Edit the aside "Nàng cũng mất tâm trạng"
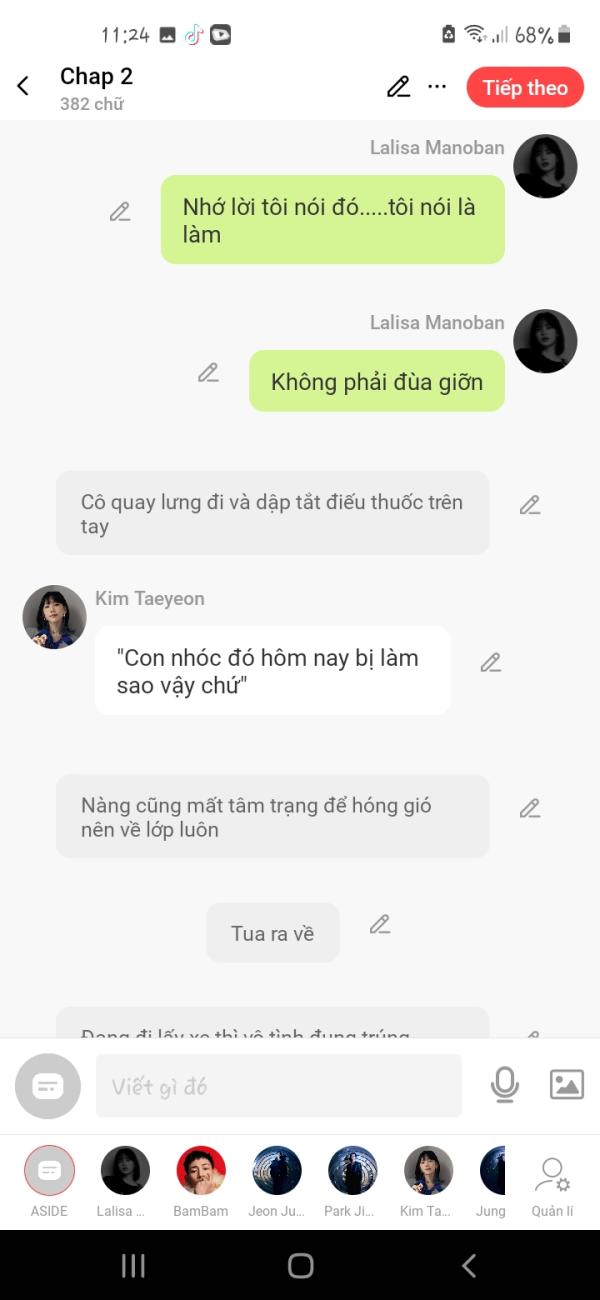This screenshot has height=1300, width=600. pyautogui.click(x=530, y=808)
